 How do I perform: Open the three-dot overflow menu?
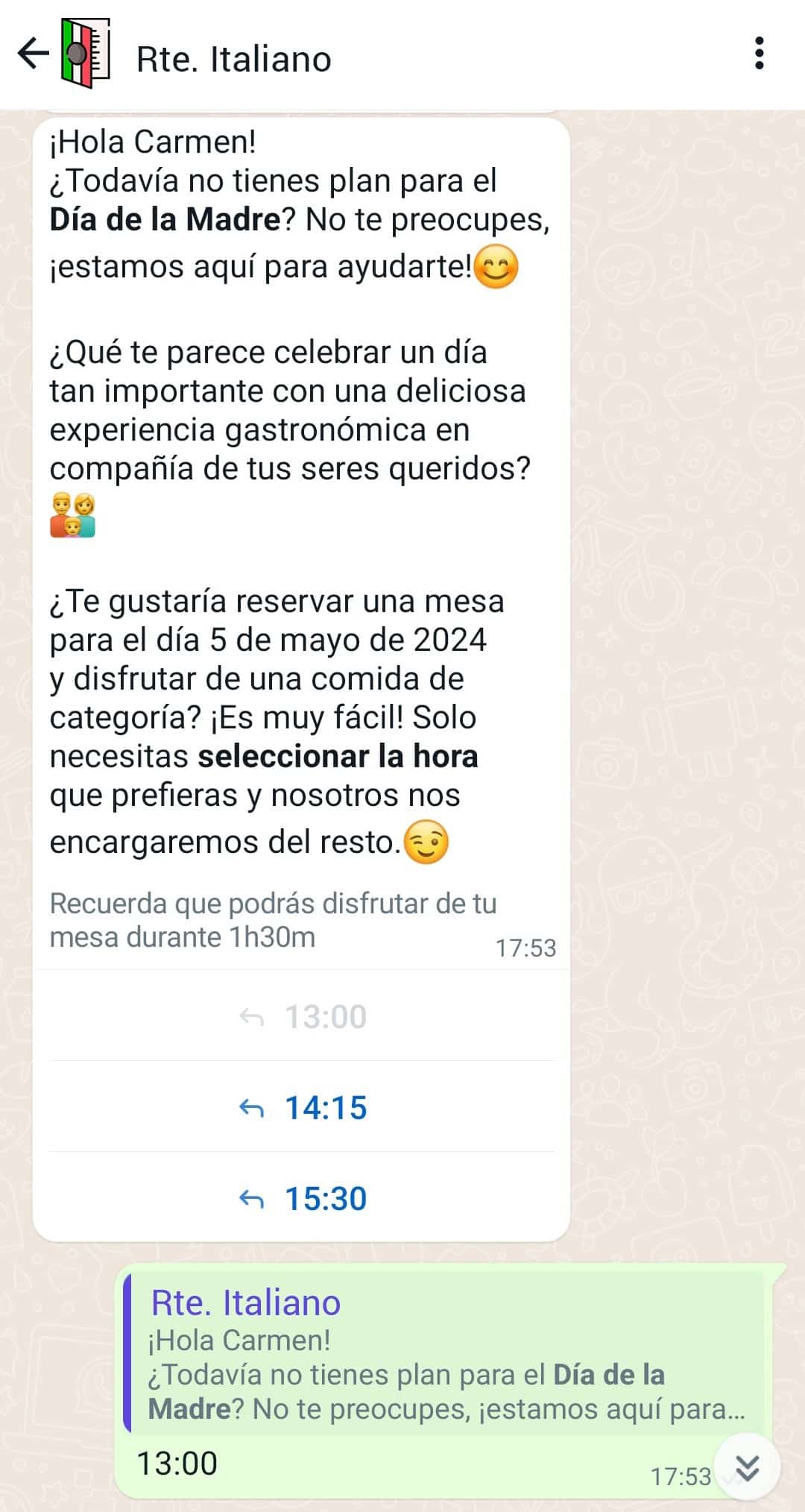click(759, 54)
